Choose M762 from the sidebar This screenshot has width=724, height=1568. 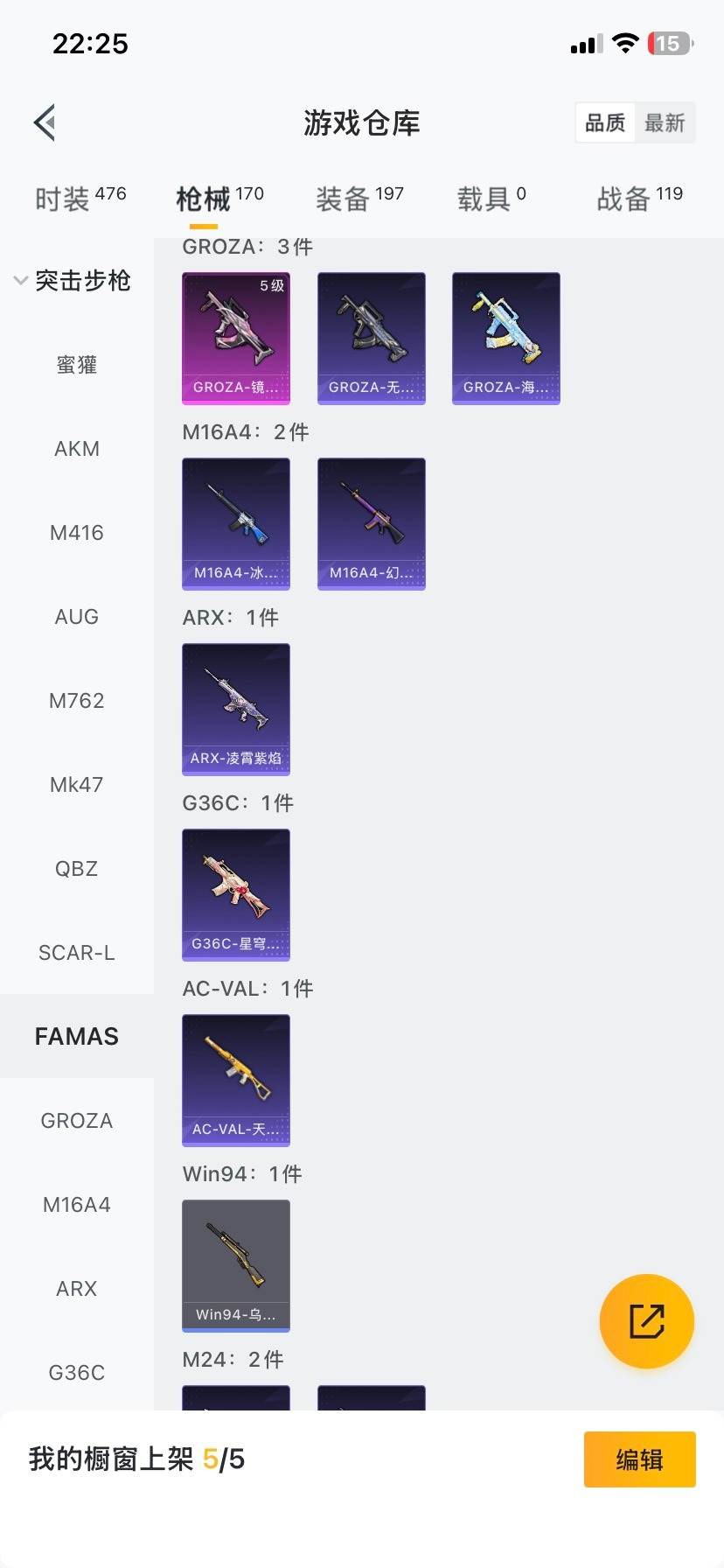click(x=77, y=701)
